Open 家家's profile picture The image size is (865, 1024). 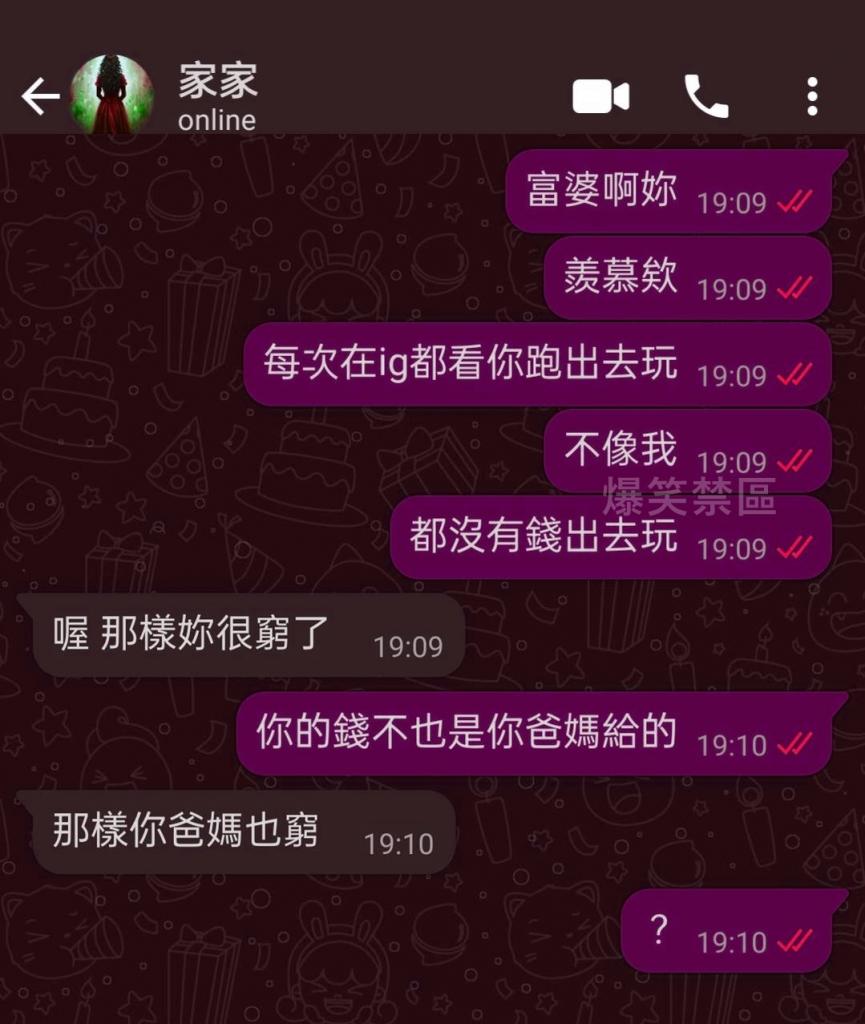[x=112, y=96]
